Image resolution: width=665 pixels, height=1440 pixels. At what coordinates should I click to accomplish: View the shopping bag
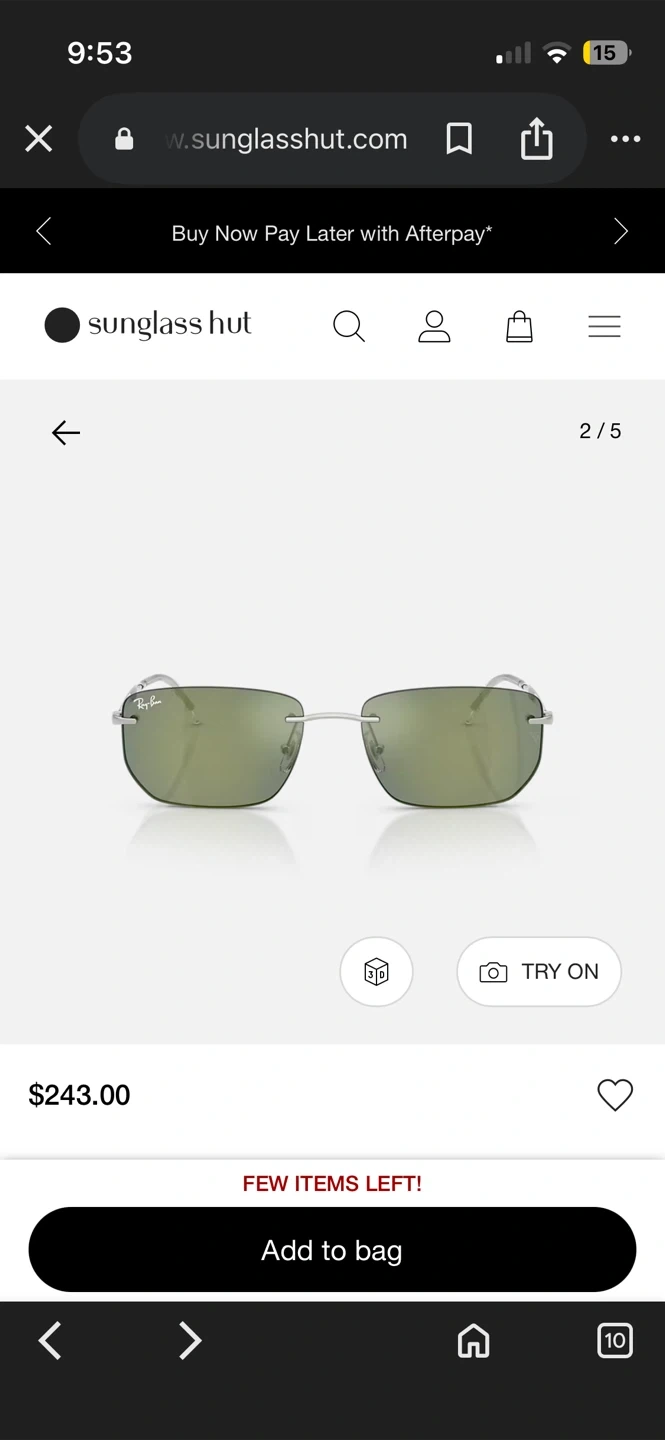point(519,326)
